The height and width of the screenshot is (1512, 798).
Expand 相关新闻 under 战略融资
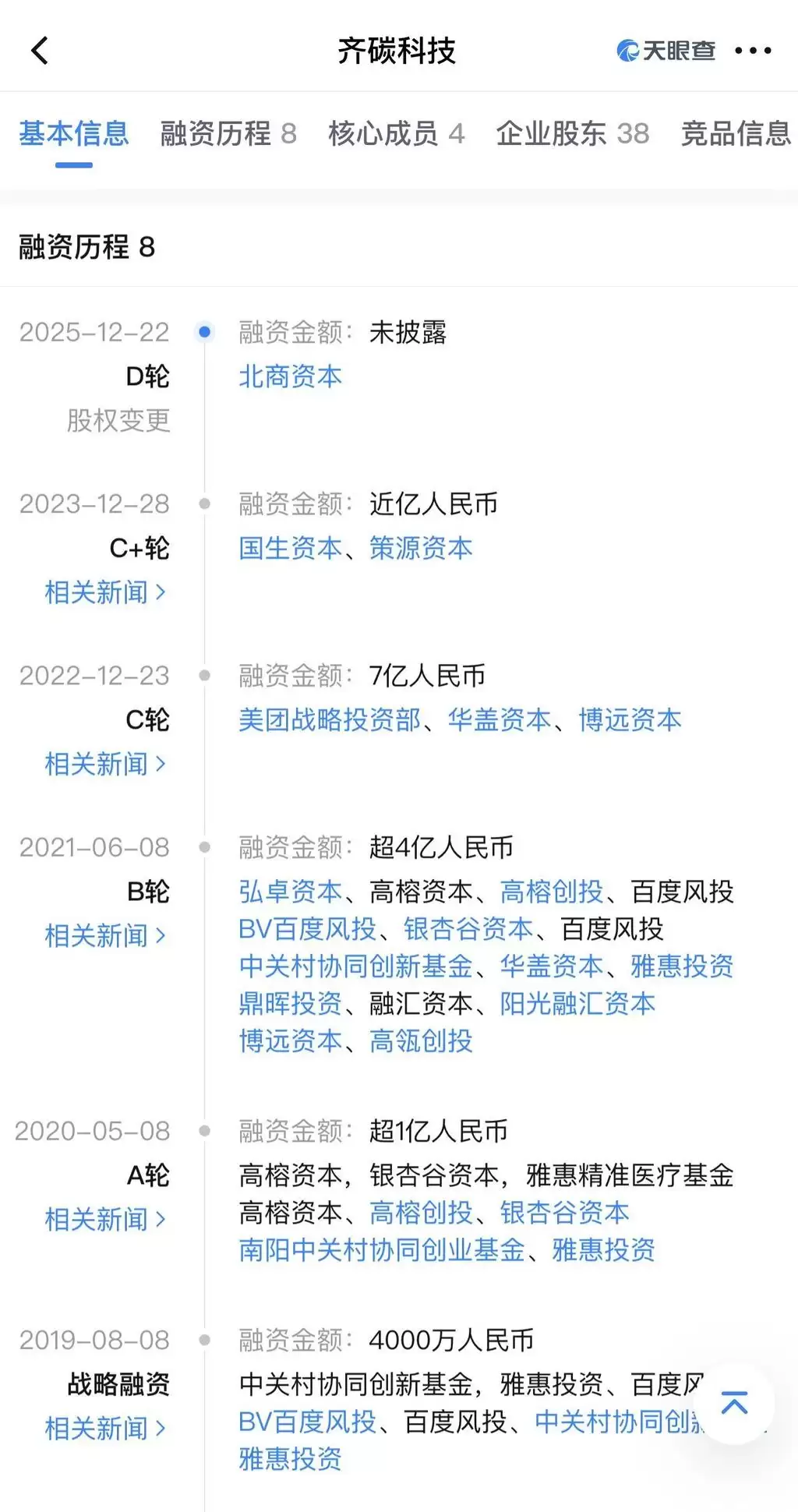point(104,1429)
